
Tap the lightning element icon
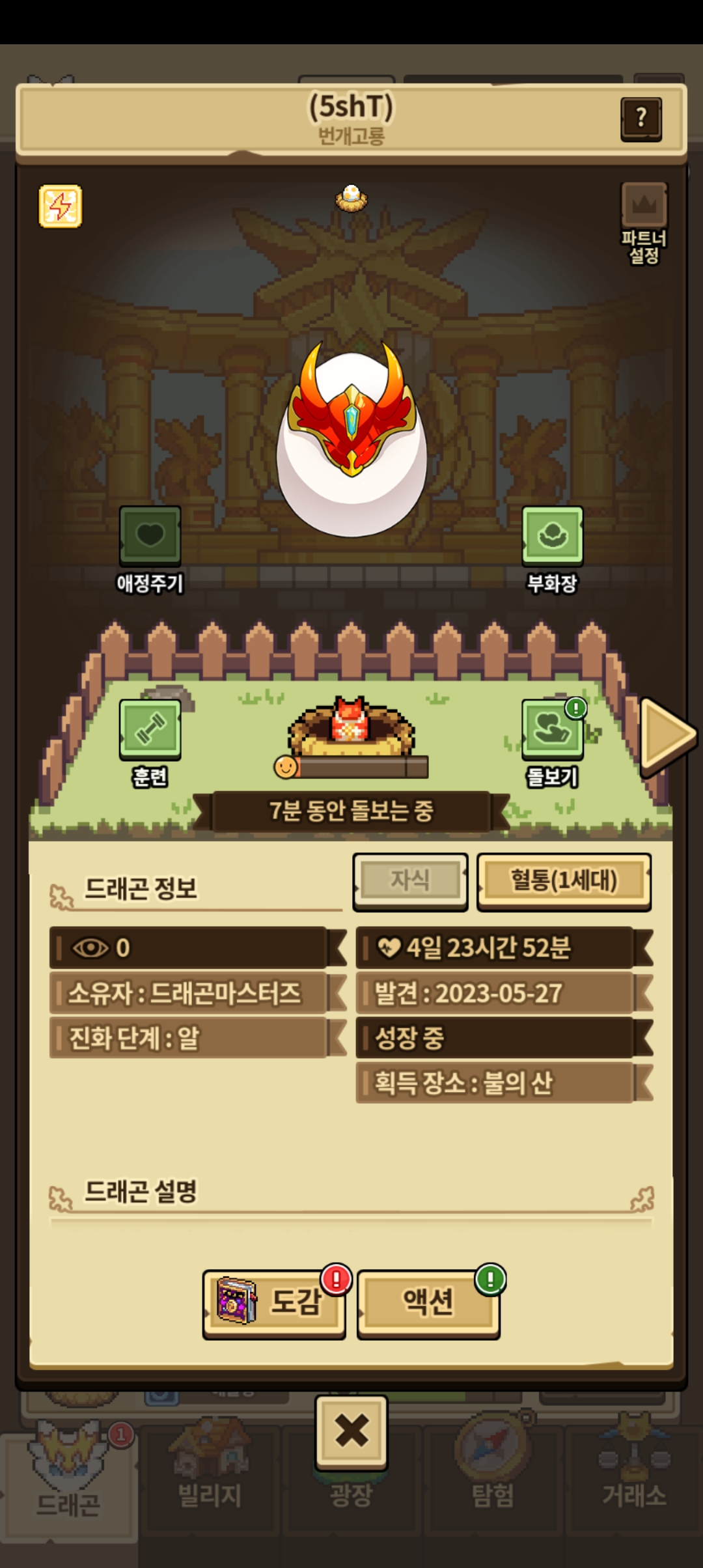(x=61, y=206)
